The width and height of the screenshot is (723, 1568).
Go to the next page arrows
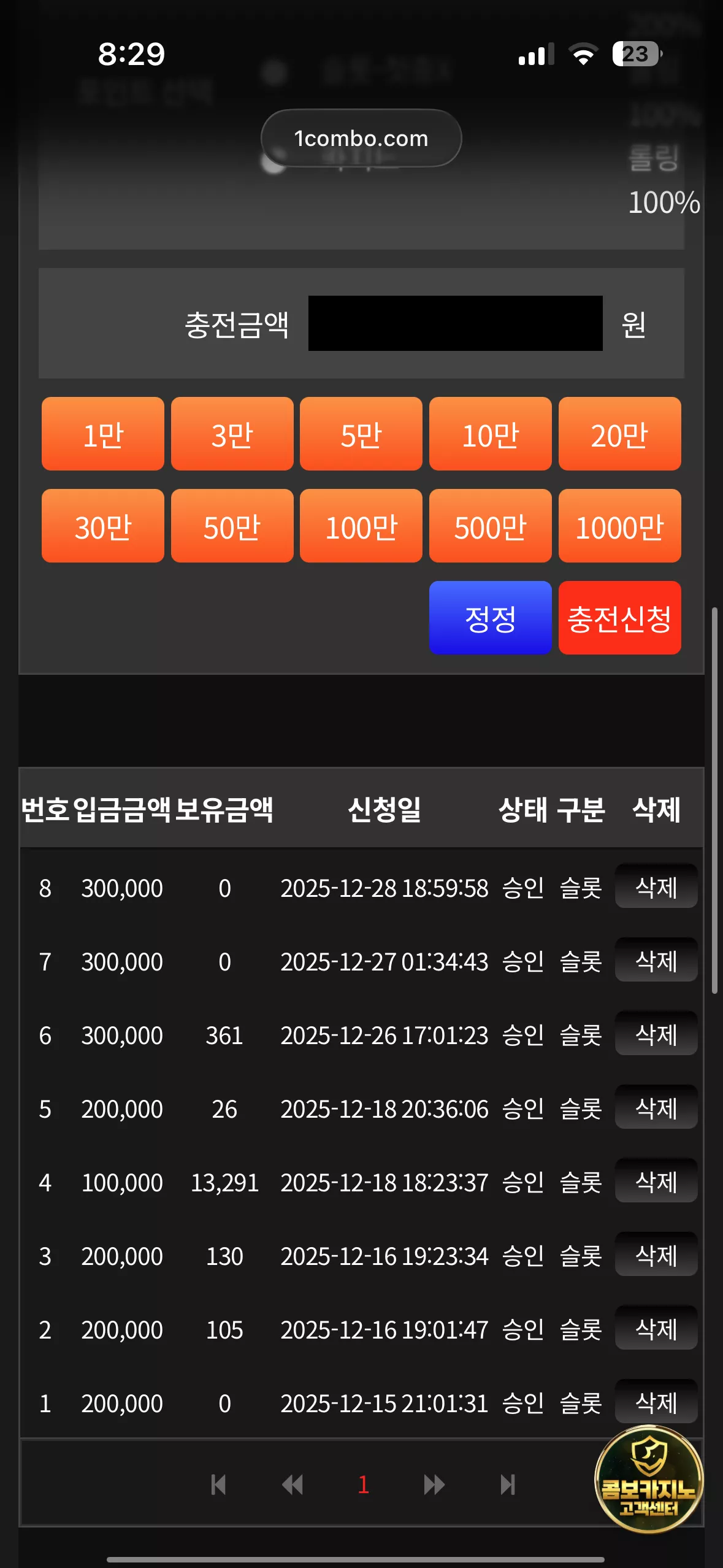click(434, 1485)
